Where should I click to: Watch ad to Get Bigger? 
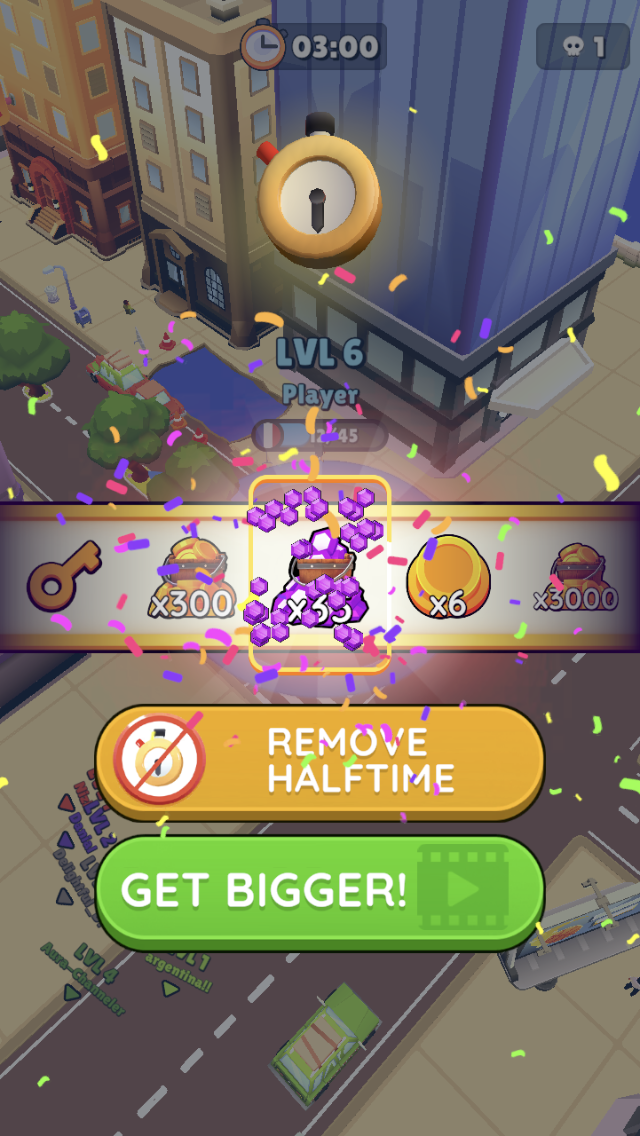pyautogui.click(x=320, y=890)
